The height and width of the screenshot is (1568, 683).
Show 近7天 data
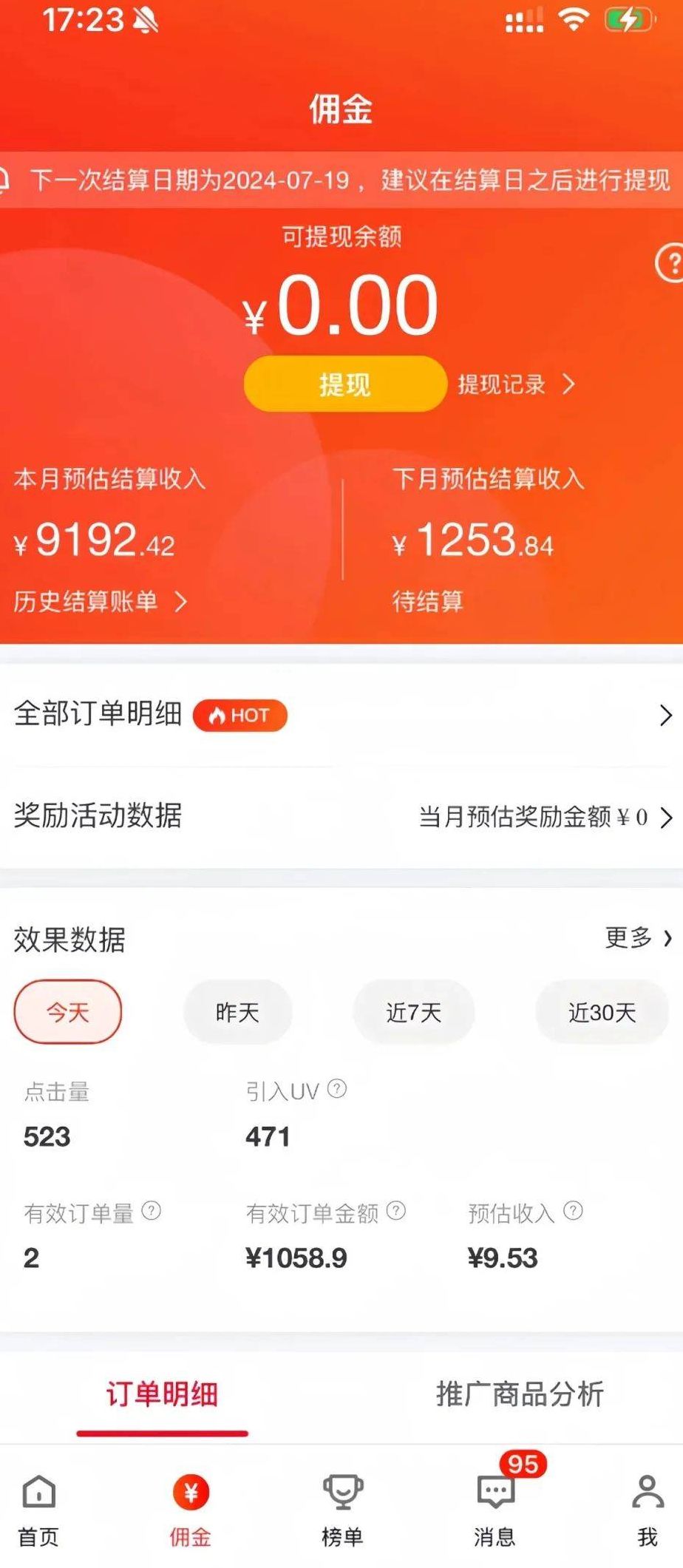[x=414, y=1011]
